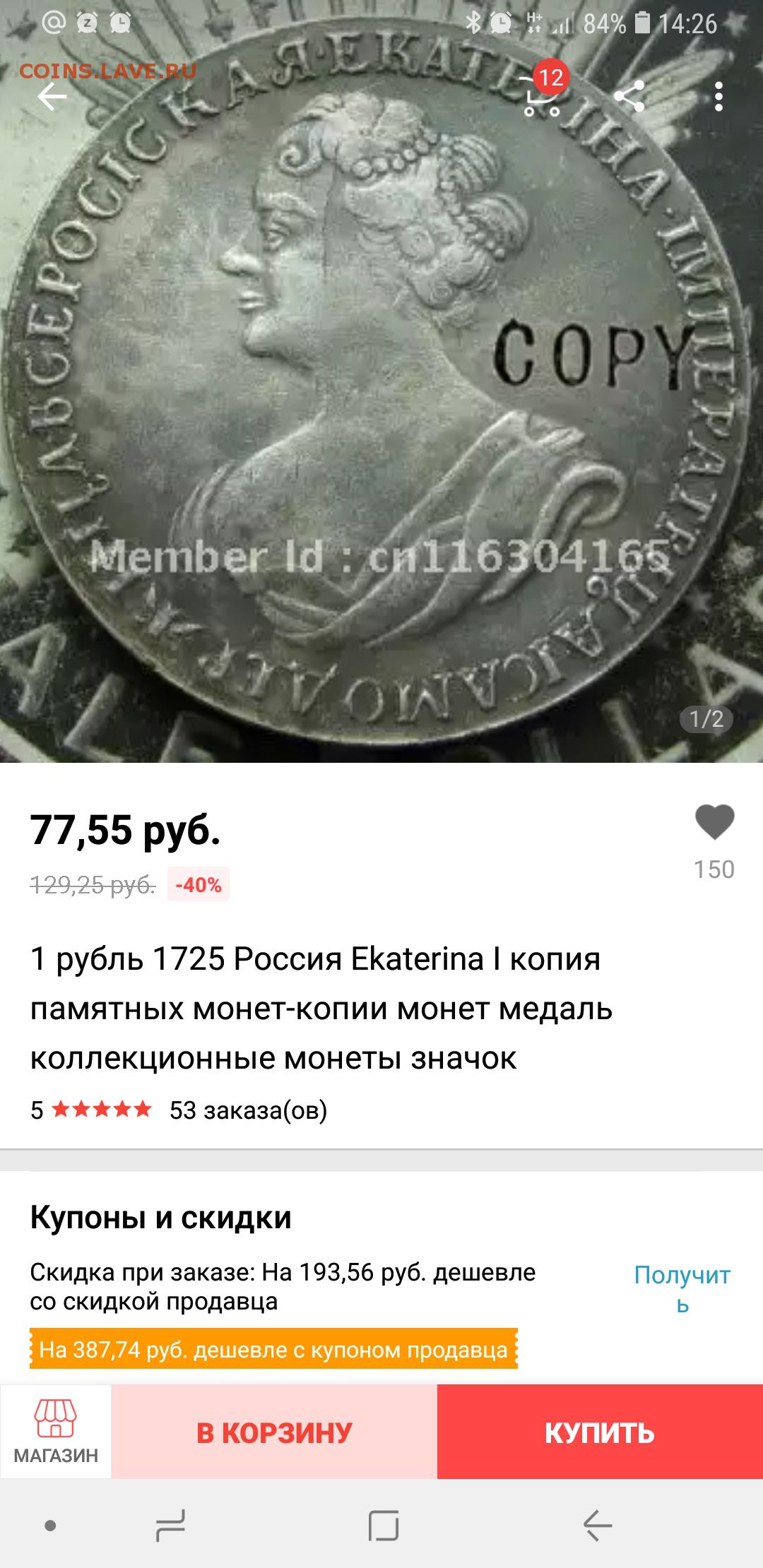
Task: Open the three-dot overflow menu
Action: tap(718, 97)
